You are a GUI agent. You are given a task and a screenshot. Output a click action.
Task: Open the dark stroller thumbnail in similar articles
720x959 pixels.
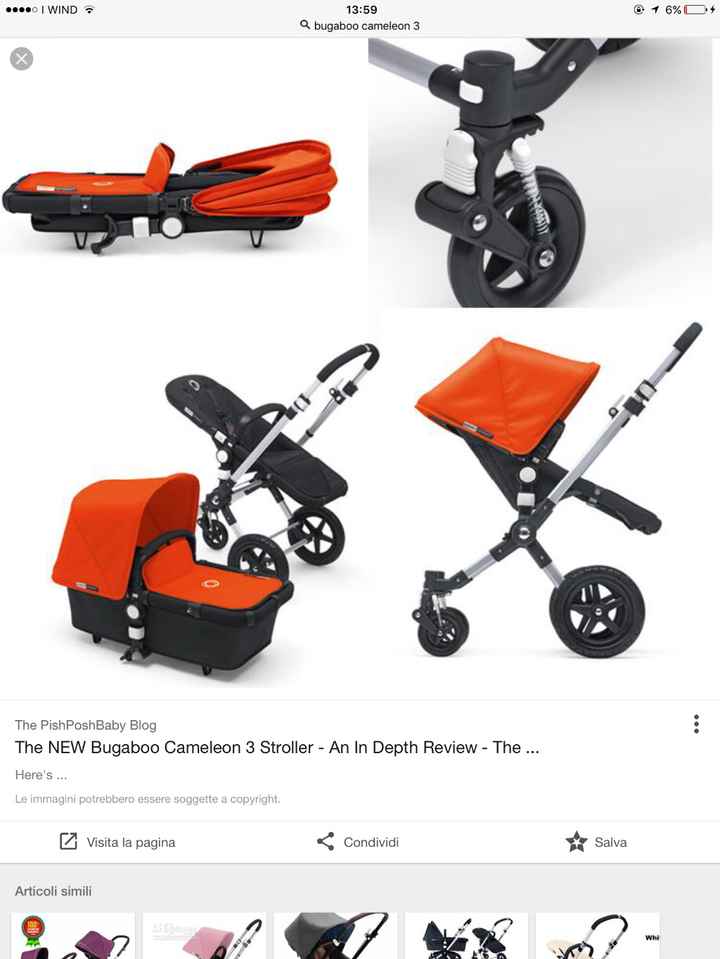(x=335, y=935)
